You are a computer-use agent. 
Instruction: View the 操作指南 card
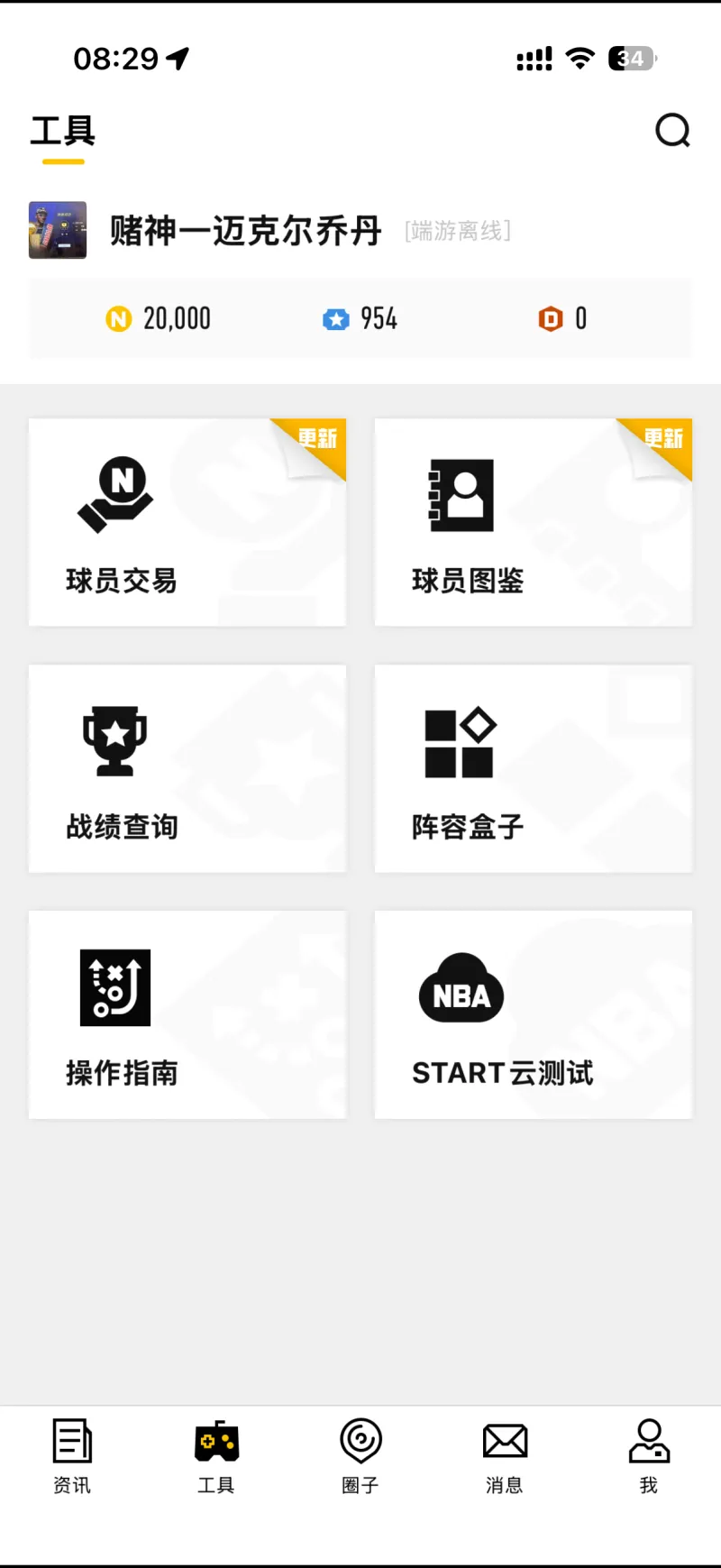pos(187,1014)
